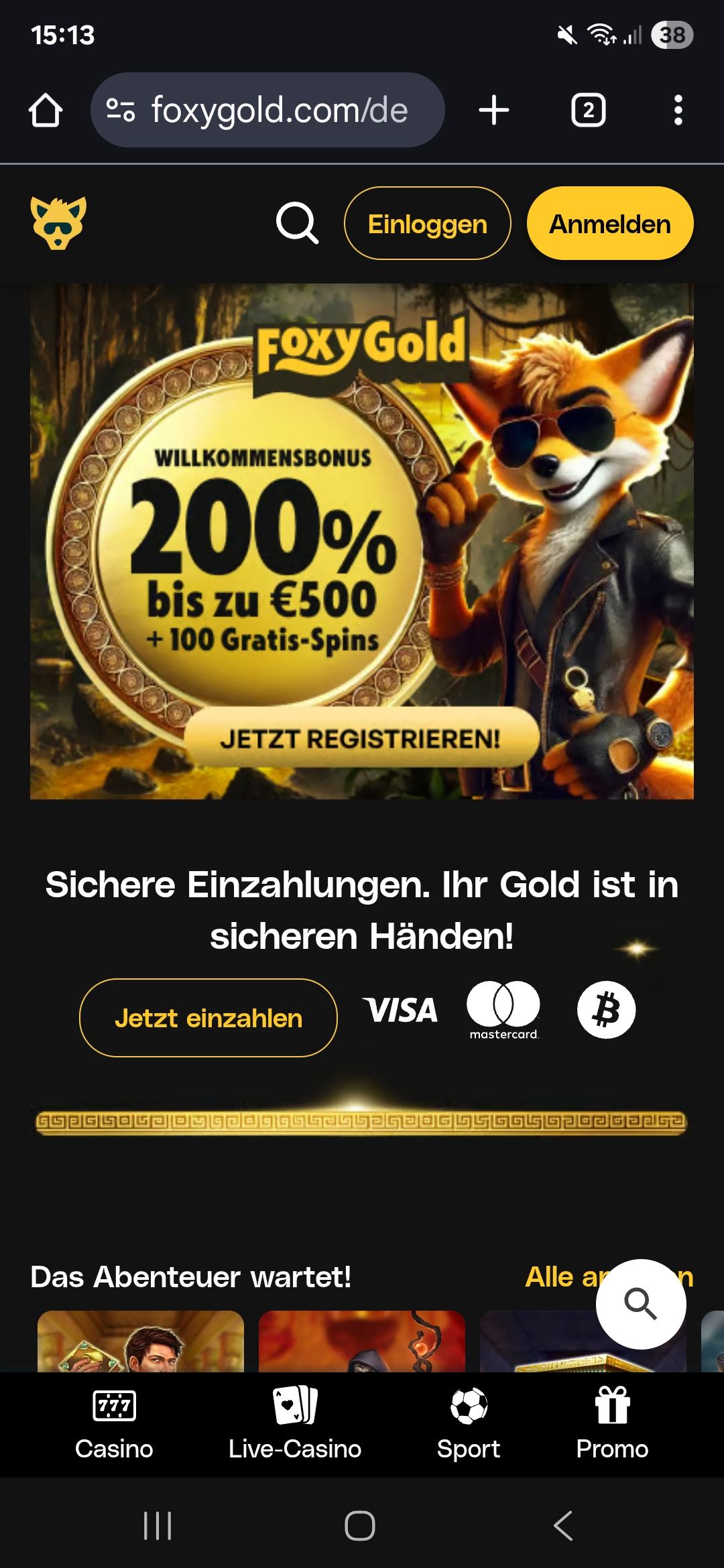The image size is (724, 1568).
Task: Open the browser overflow menu
Action: point(678,110)
